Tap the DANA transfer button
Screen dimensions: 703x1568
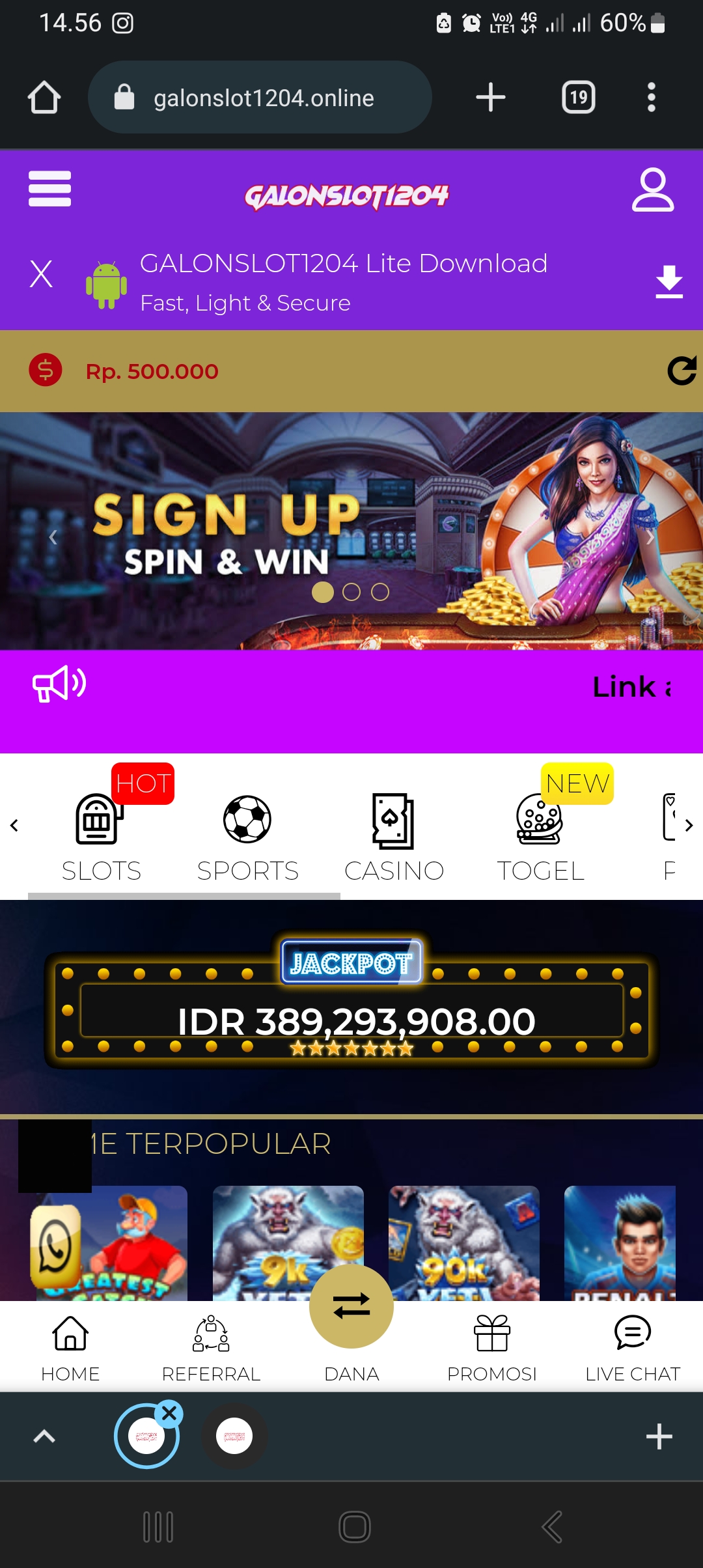(351, 1306)
